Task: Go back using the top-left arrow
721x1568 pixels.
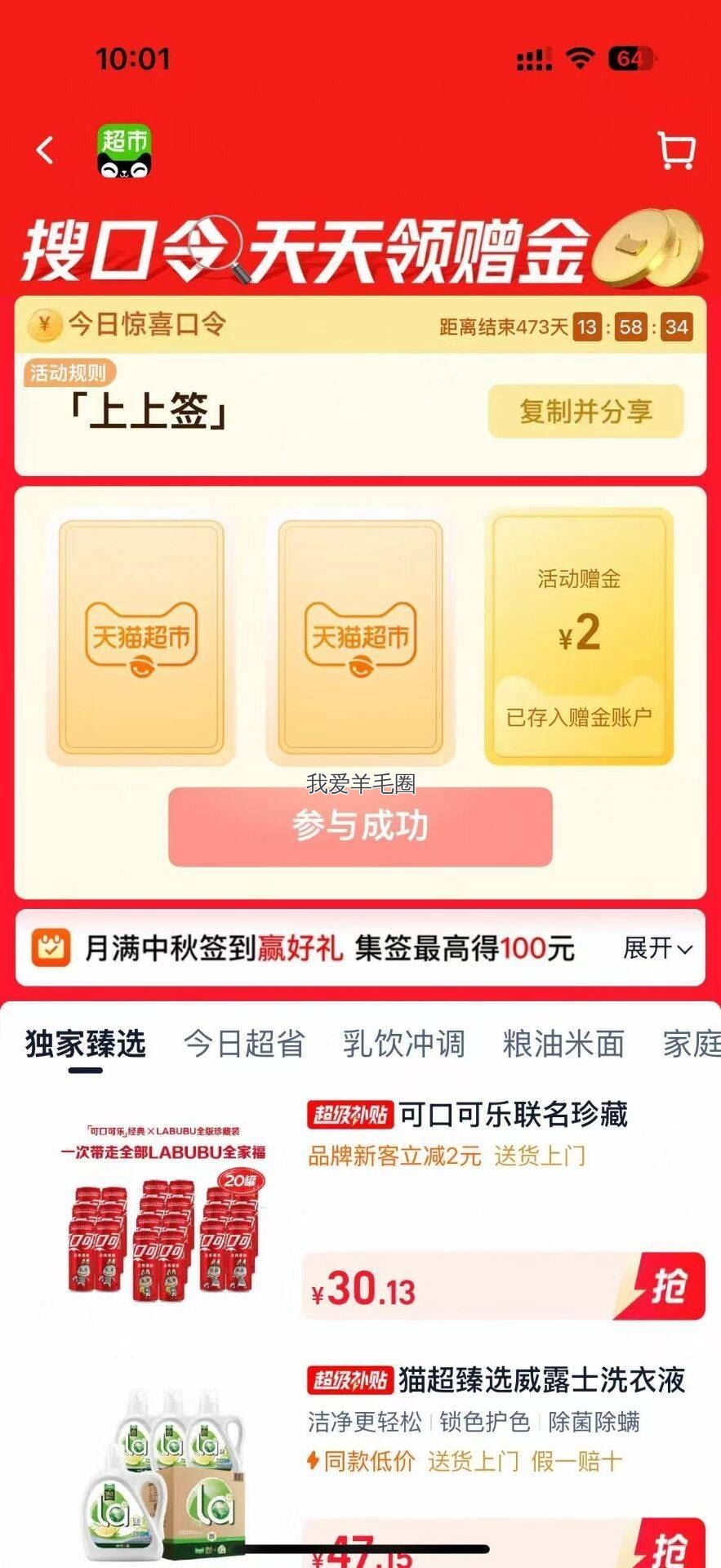Action: tap(45, 150)
